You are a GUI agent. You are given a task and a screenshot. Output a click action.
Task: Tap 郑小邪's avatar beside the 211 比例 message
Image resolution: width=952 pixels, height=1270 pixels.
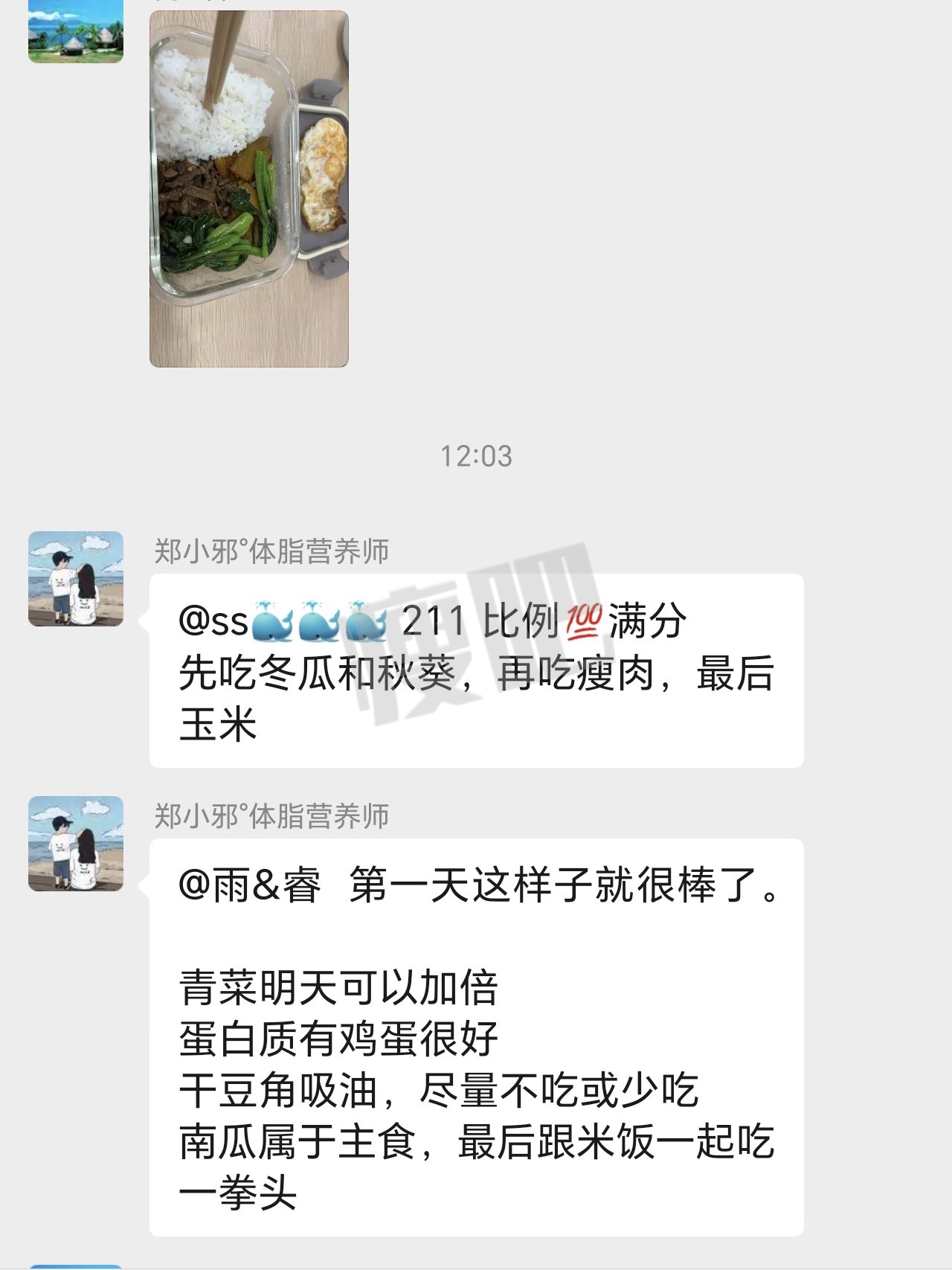(76, 579)
